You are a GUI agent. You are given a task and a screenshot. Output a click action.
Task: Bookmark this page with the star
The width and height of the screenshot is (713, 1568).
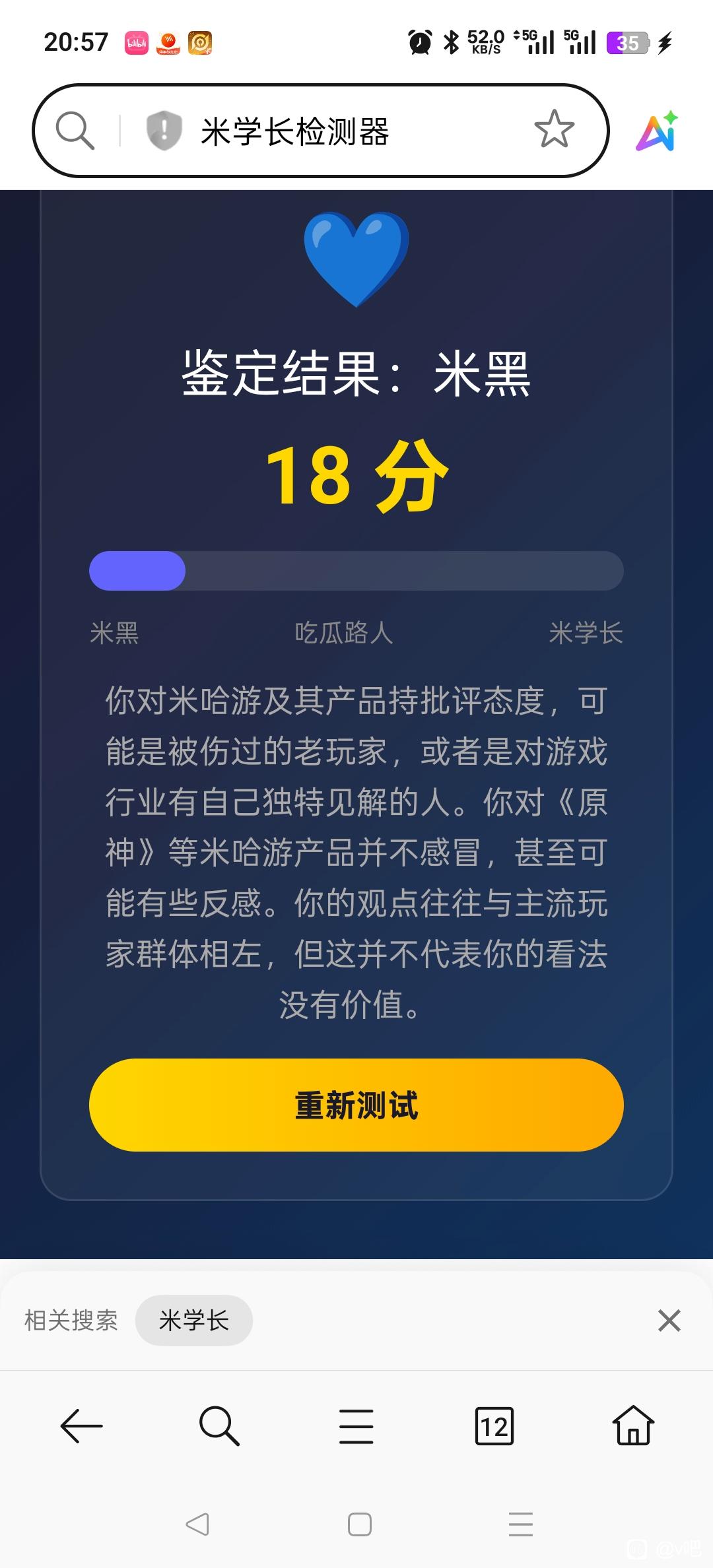(x=554, y=129)
